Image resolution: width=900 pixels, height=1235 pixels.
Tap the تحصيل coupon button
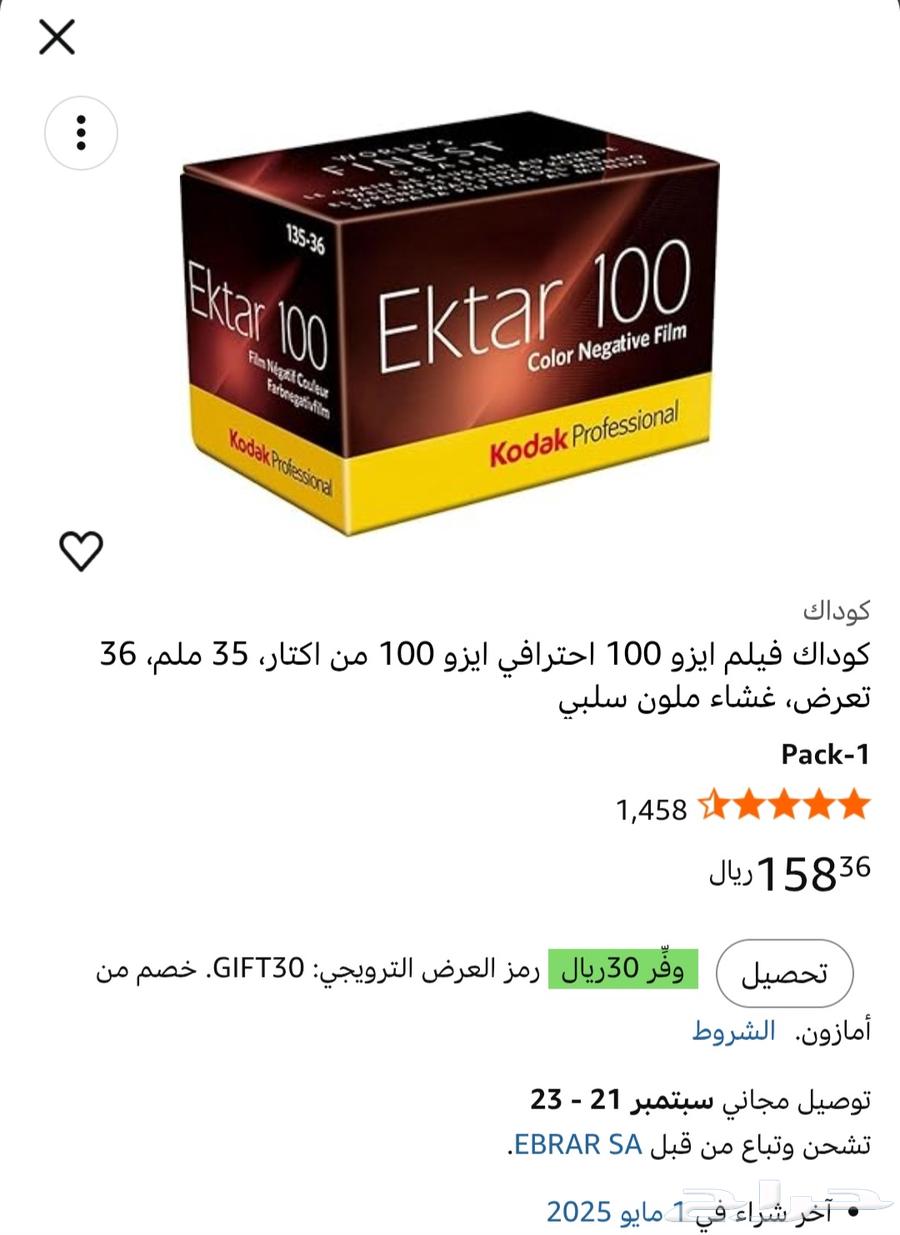point(784,974)
